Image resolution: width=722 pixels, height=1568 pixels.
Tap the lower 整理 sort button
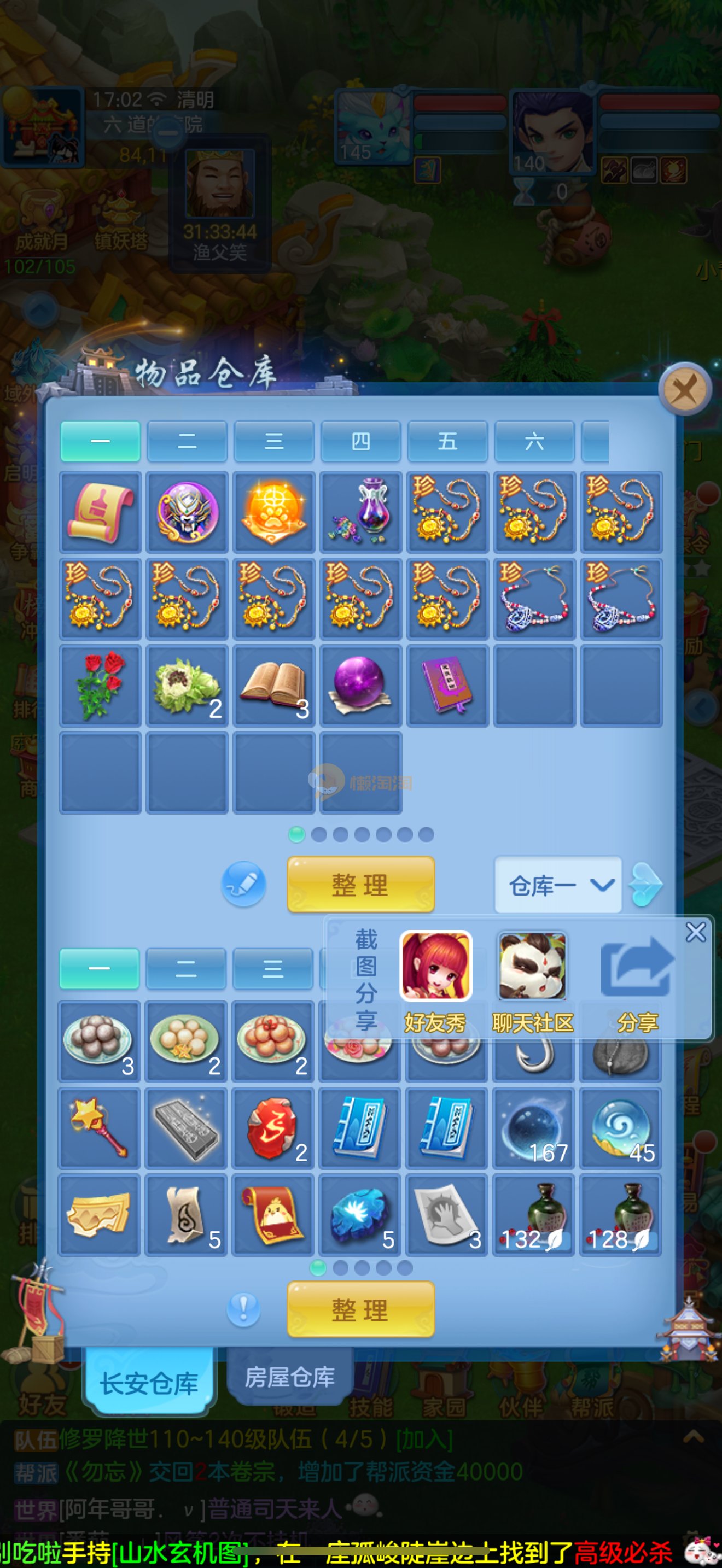pyautogui.click(x=360, y=1309)
